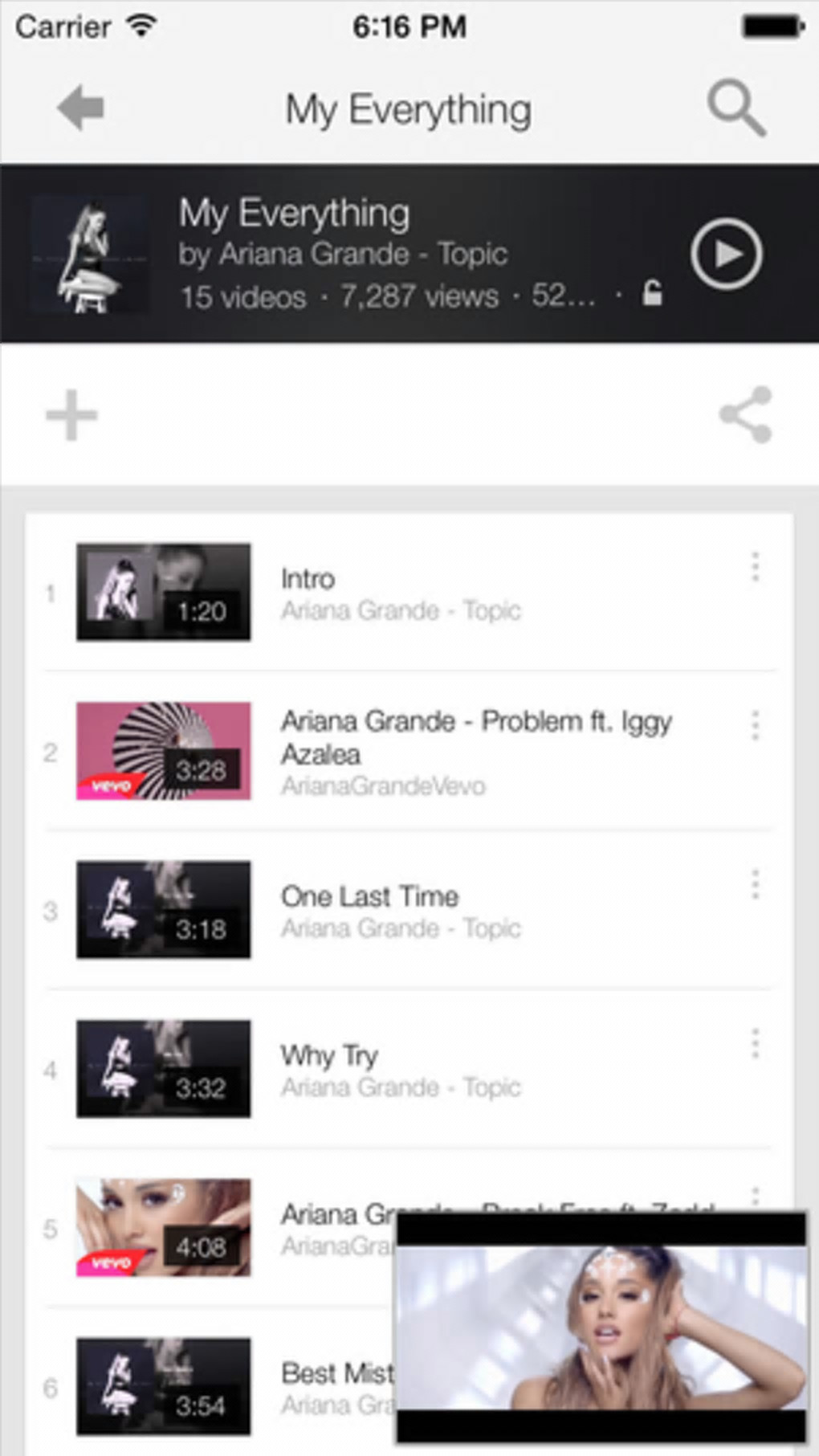This screenshot has width=819, height=1456.
Task: Open the fifth video, 4:08 long
Action: (x=163, y=1227)
